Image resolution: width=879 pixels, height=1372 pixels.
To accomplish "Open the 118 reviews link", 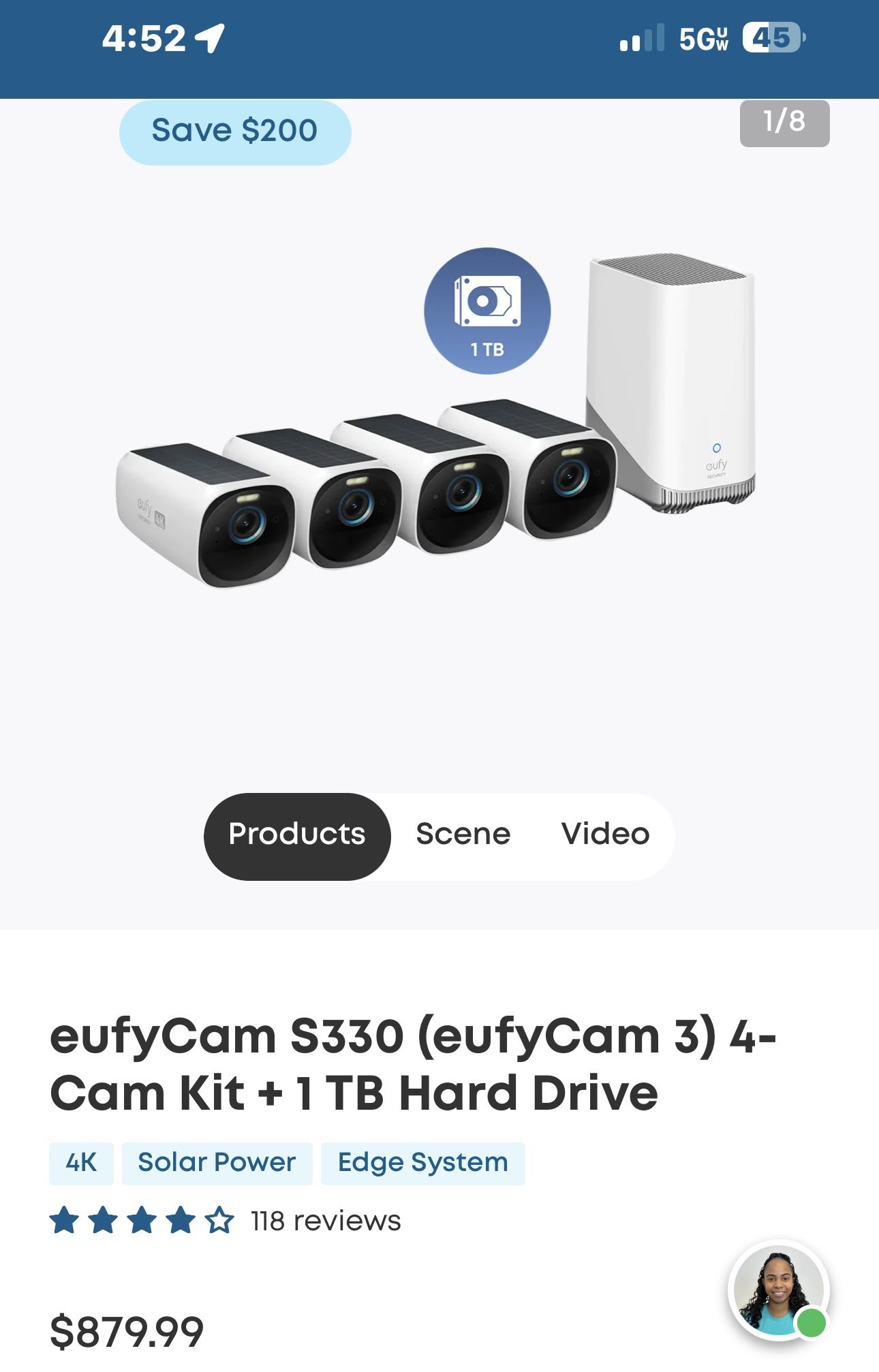I will point(326,1221).
